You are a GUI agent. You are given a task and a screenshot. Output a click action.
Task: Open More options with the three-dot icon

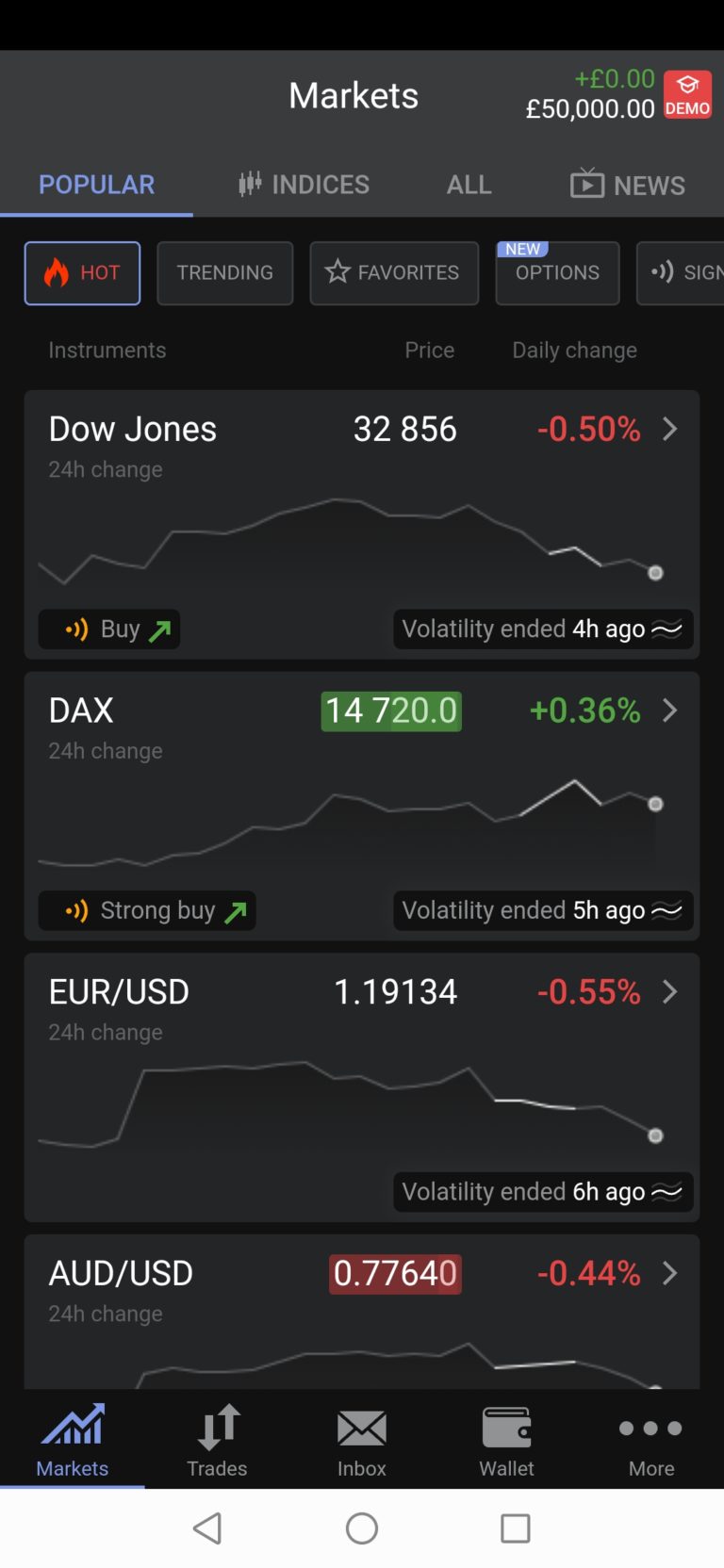(x=650, y=1428)
